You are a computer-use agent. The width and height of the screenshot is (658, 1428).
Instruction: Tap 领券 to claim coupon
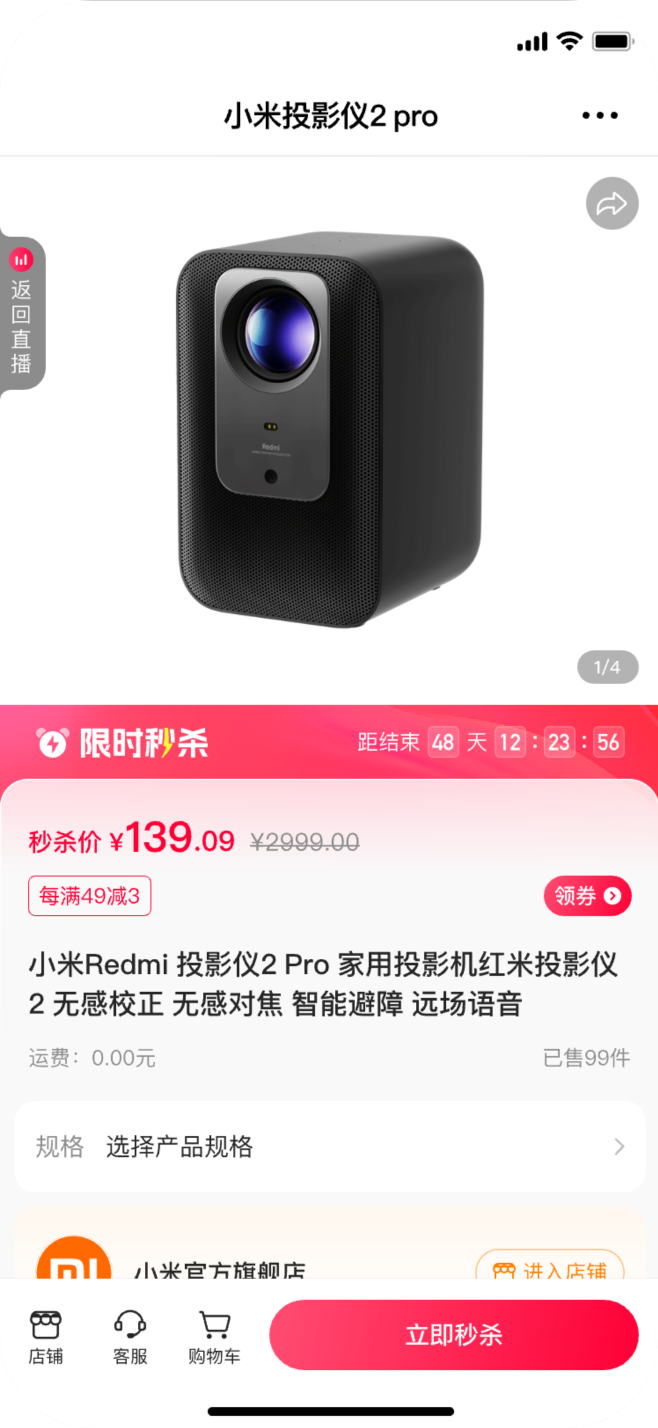(588, 896)
